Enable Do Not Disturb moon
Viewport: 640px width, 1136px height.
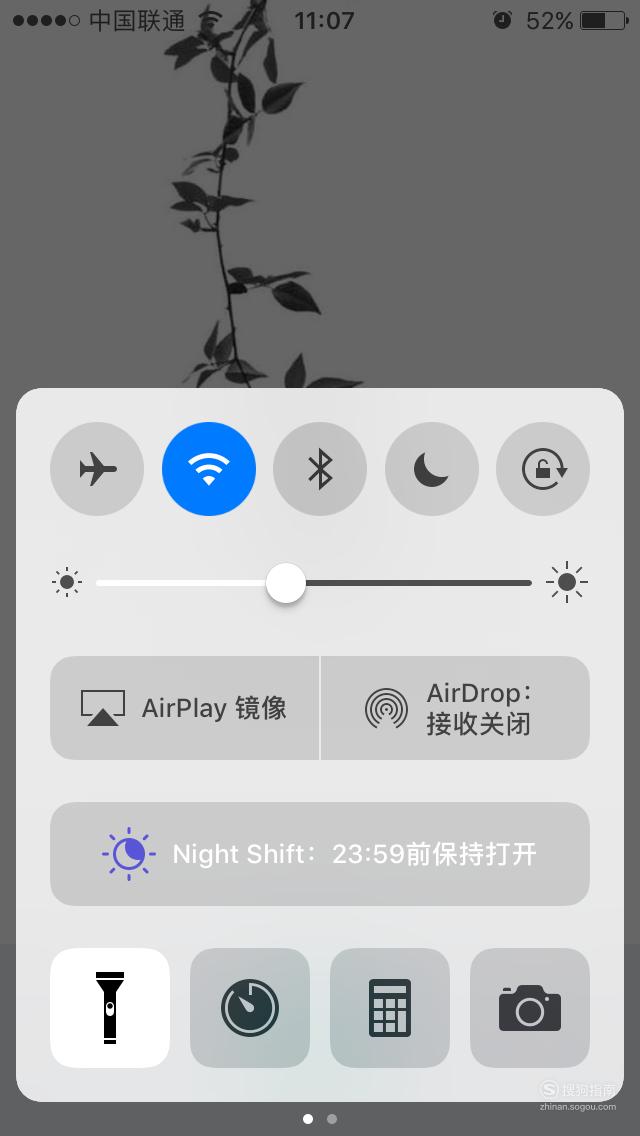431,469
